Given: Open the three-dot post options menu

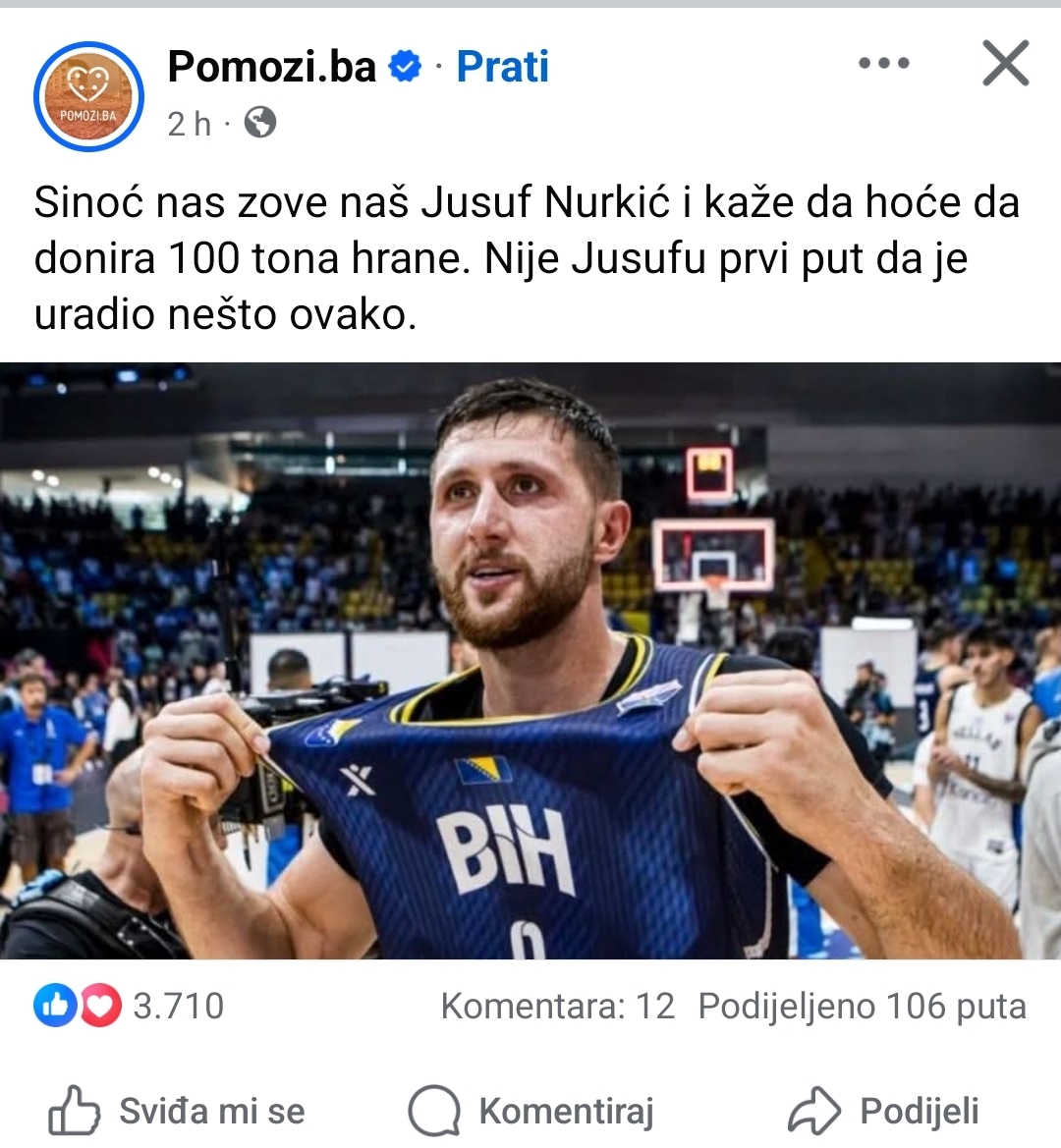Looking at the screenshot, I should coord(883,64).
